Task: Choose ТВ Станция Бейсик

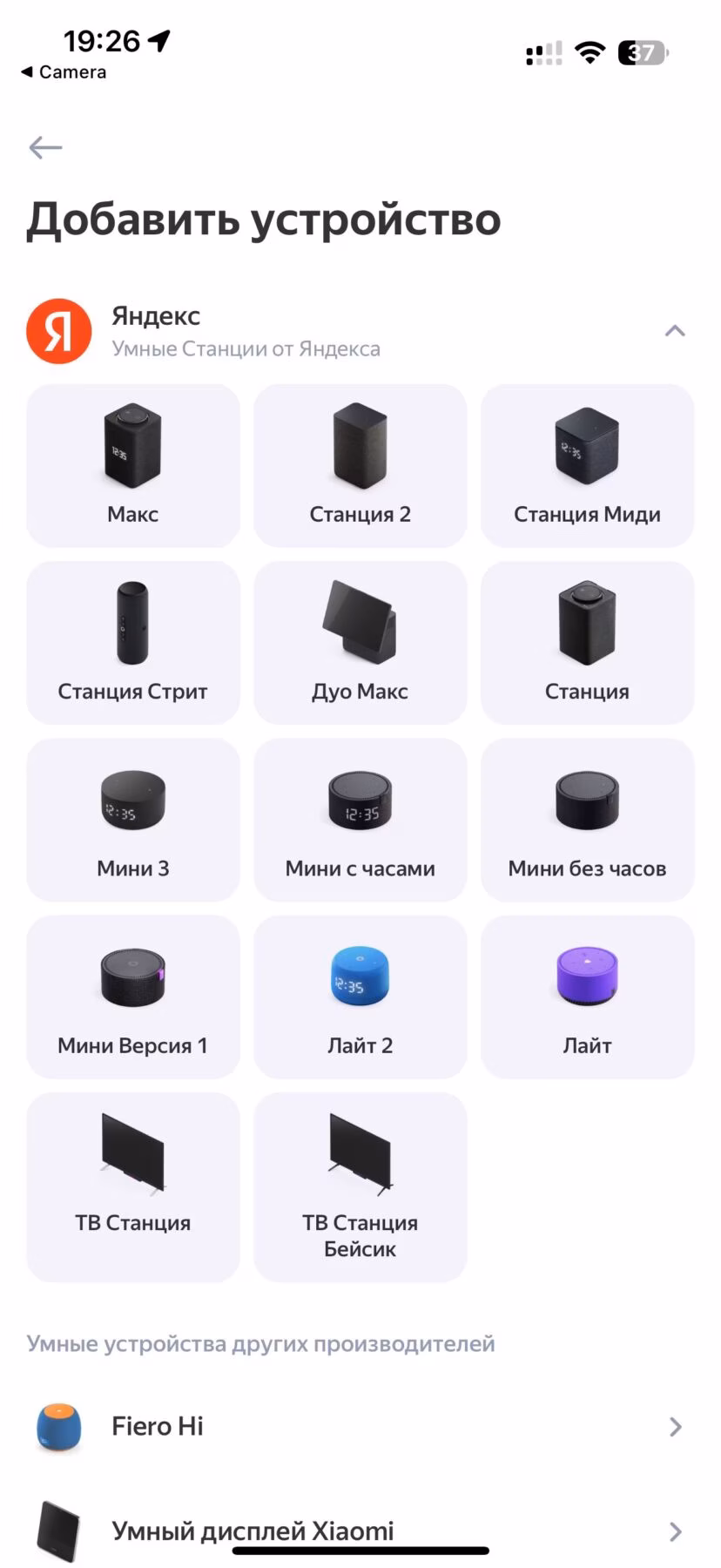Action: [360, 1186]
